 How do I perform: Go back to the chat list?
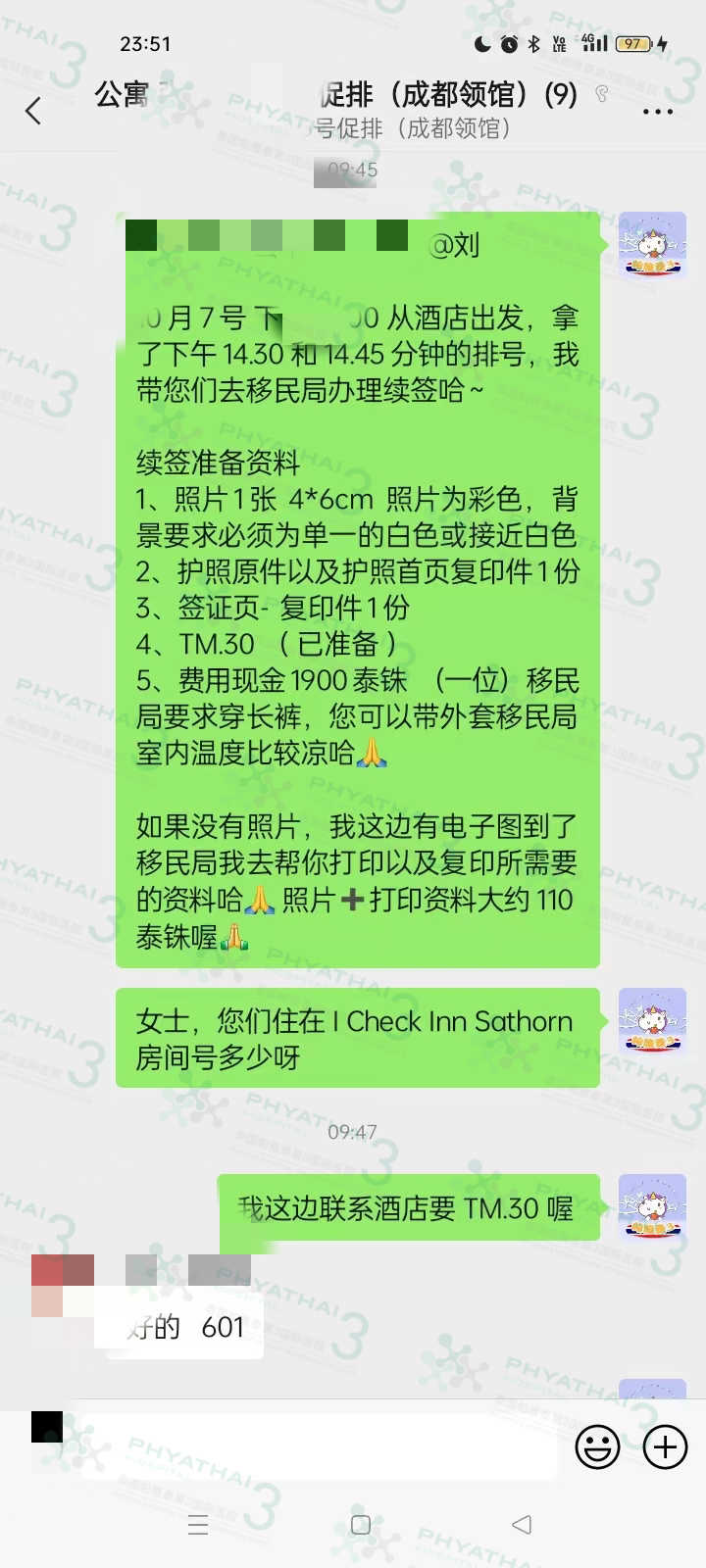coord(33,111)
